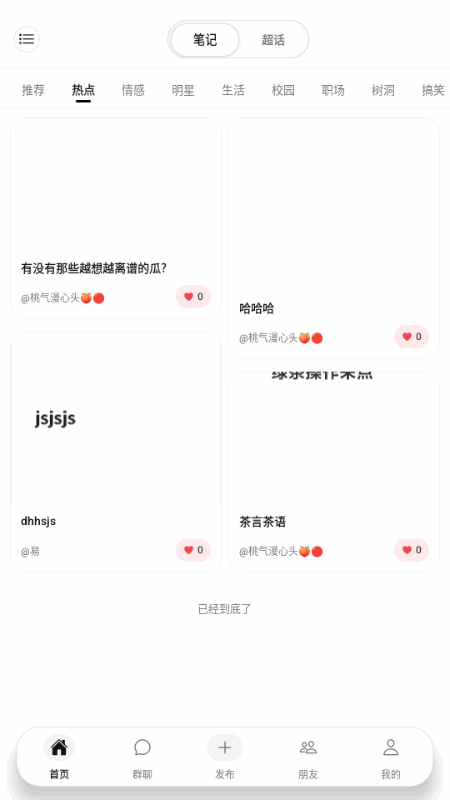Switch to the 朋友 tab
The height and width of the screenshot is (800, 450).
(308, 757)
